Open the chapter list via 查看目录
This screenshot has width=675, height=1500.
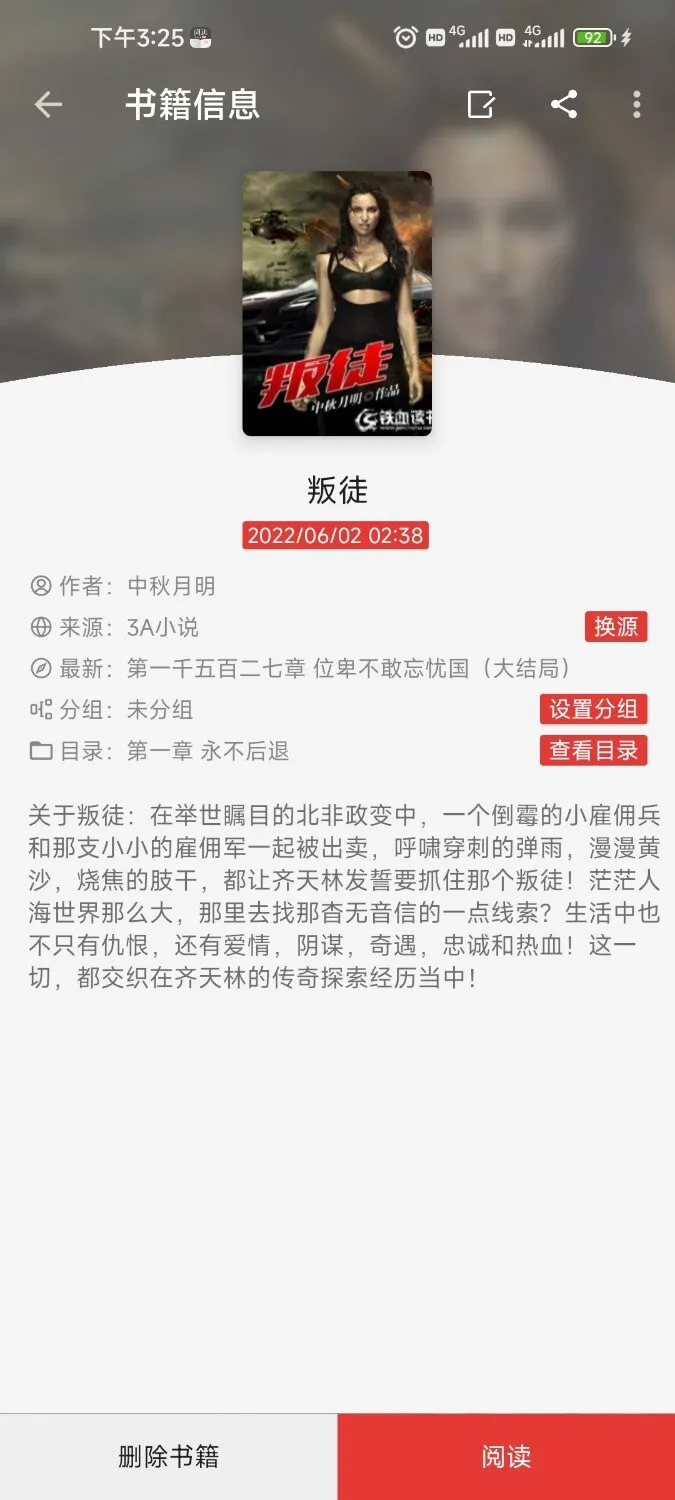(x=593, y=751)
